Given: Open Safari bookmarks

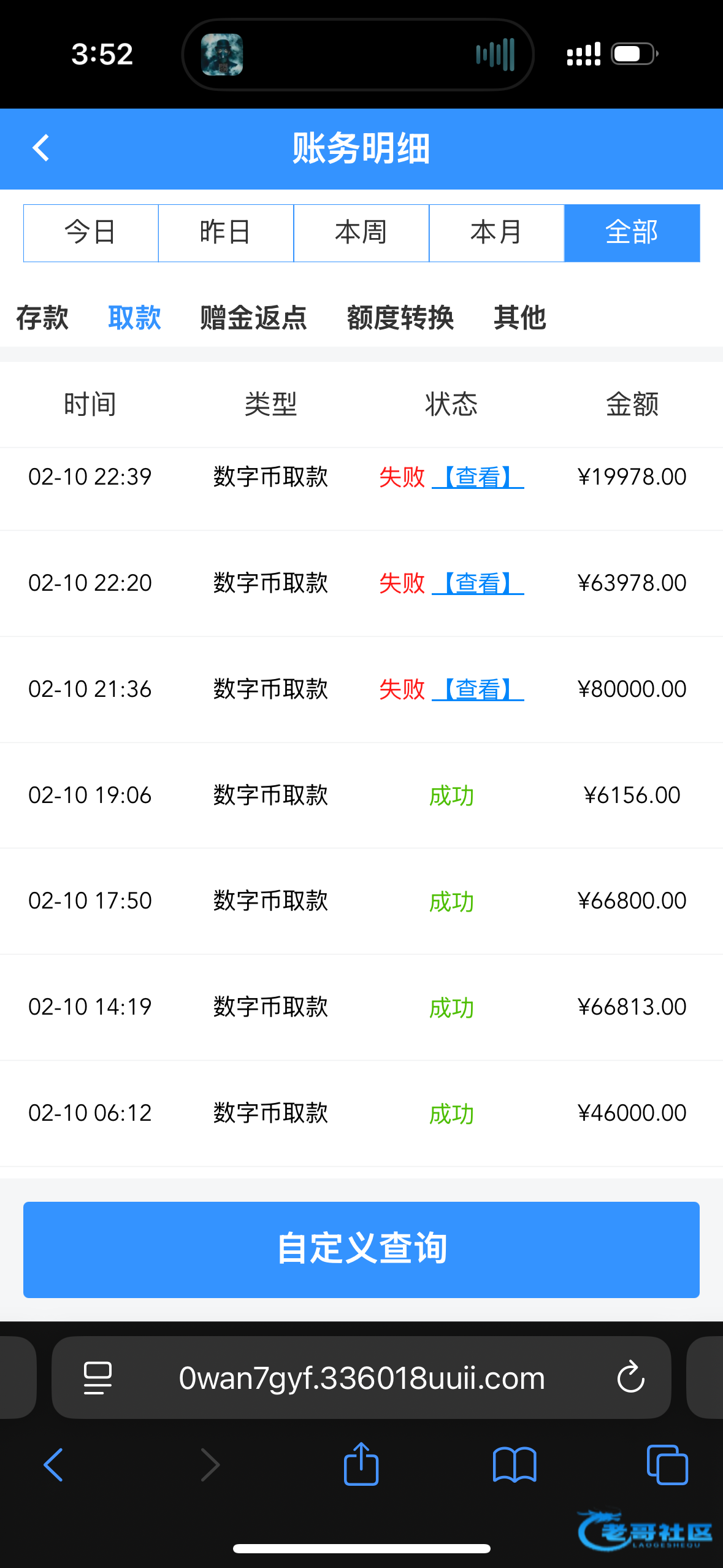Looking at the screenshot, I should 515,1465.
